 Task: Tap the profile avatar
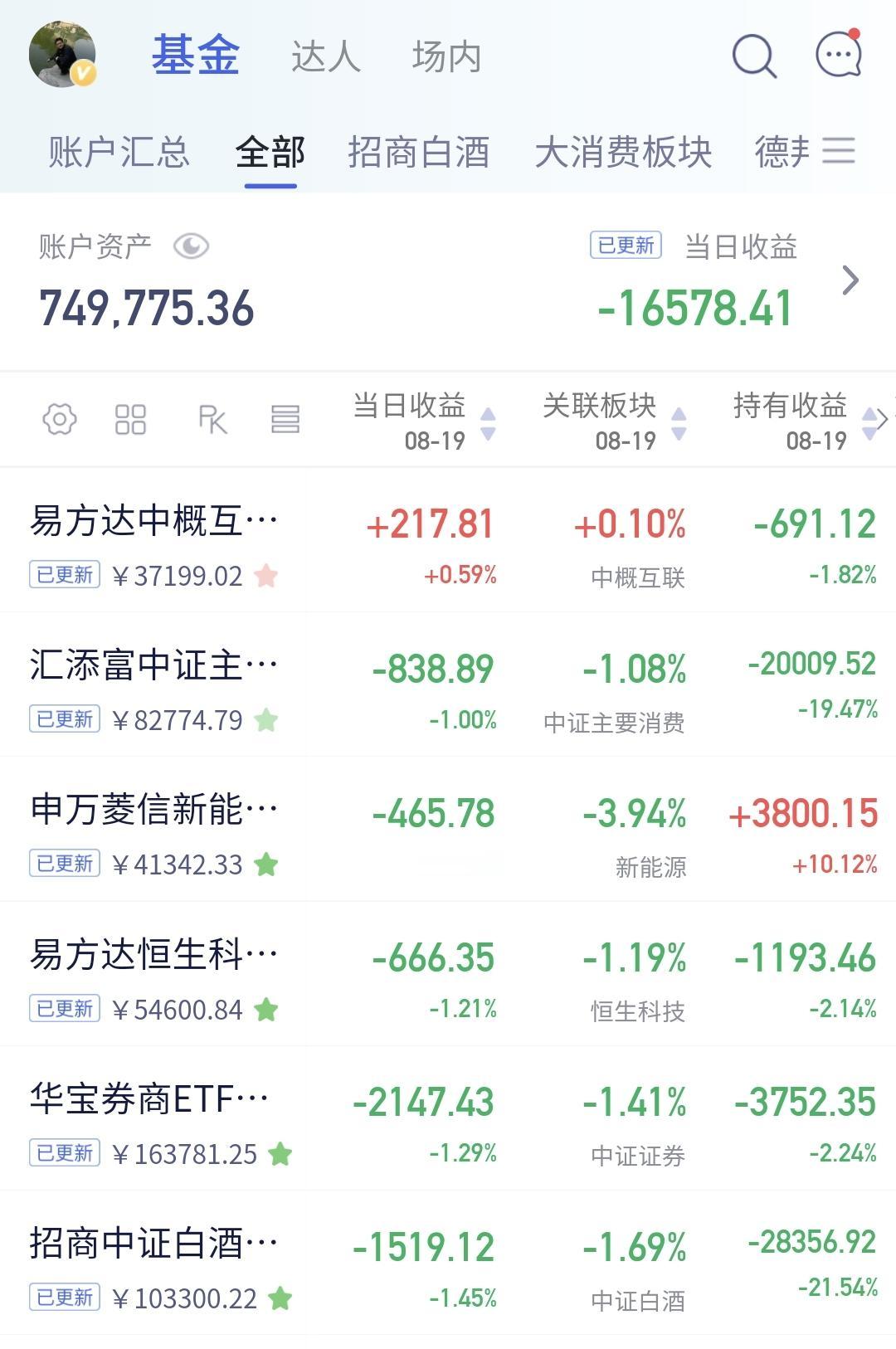click(x=62, y=54)
